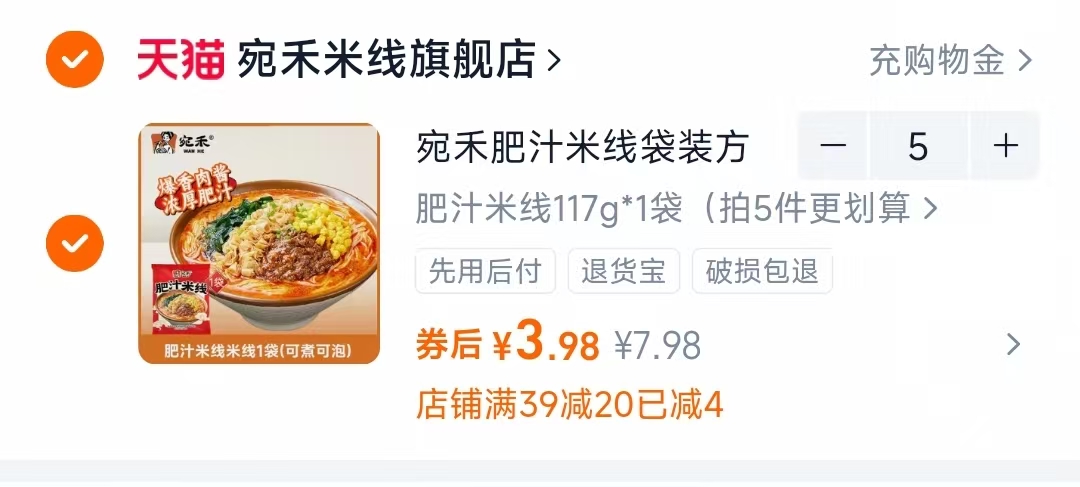This screenshot has height=487, width=1080.
Task: Open the 宛禾肥汁米线袋装方 product title
Action: tap(582, 148)
